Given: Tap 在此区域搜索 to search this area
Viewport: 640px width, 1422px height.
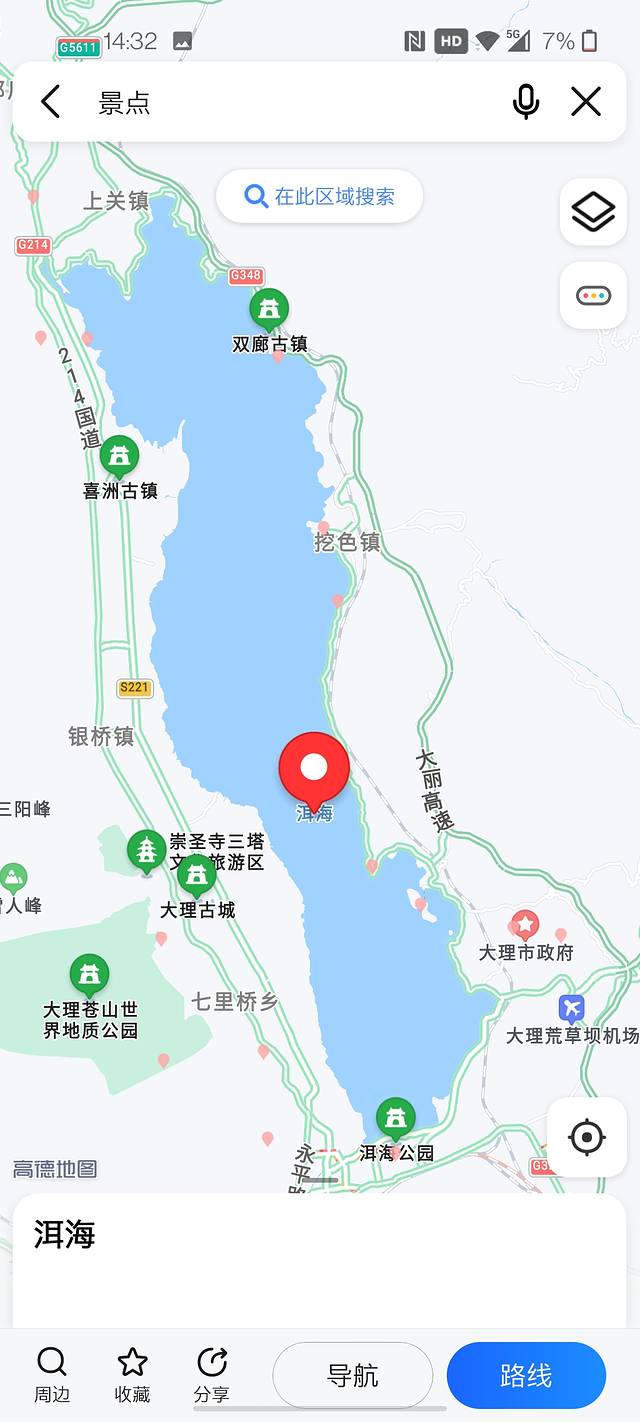Looking at the screenshot, I should [x=320, y=196].
